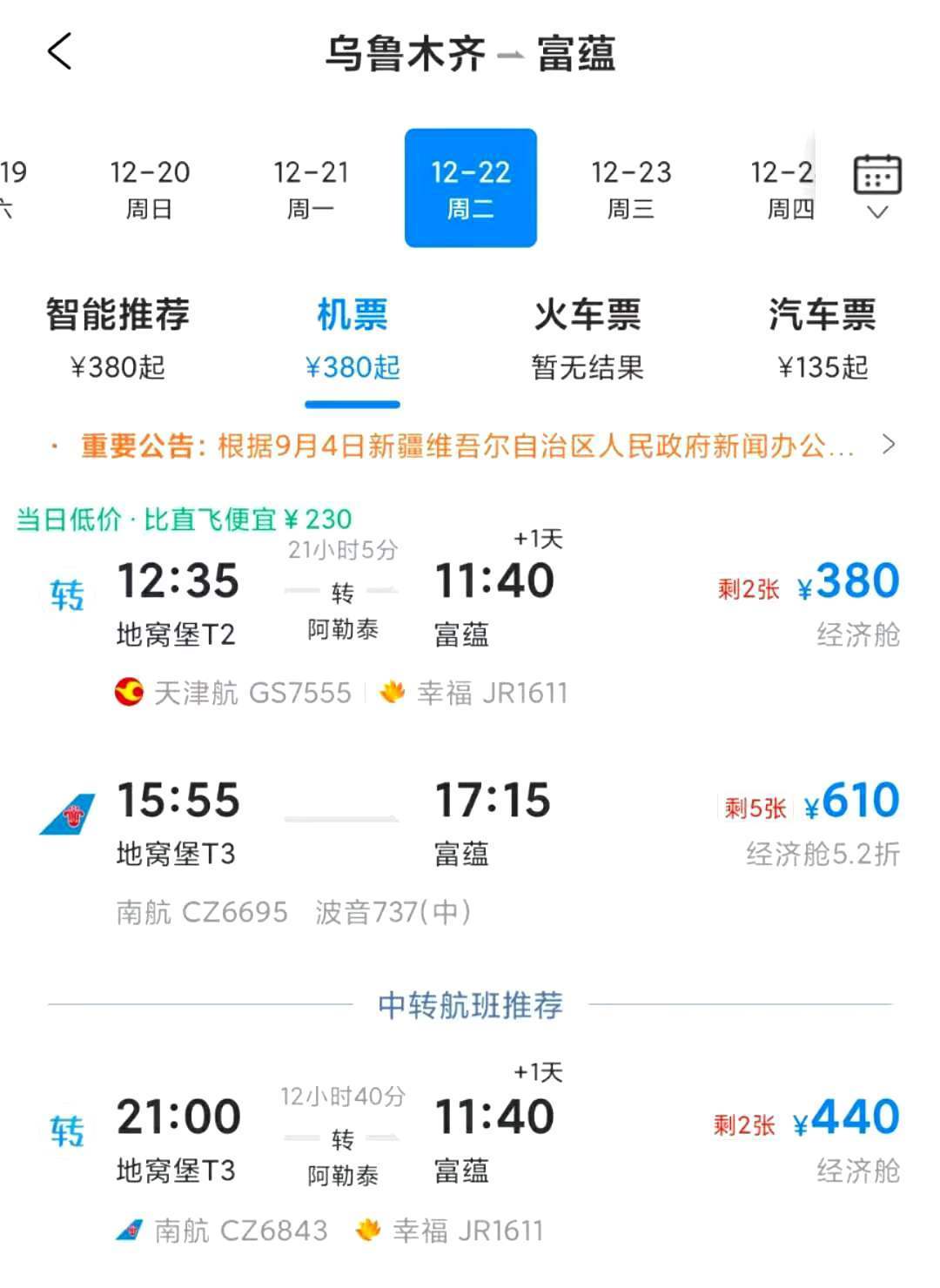Open the calendar date picker

pyautogui.click(x=876, y=185)
